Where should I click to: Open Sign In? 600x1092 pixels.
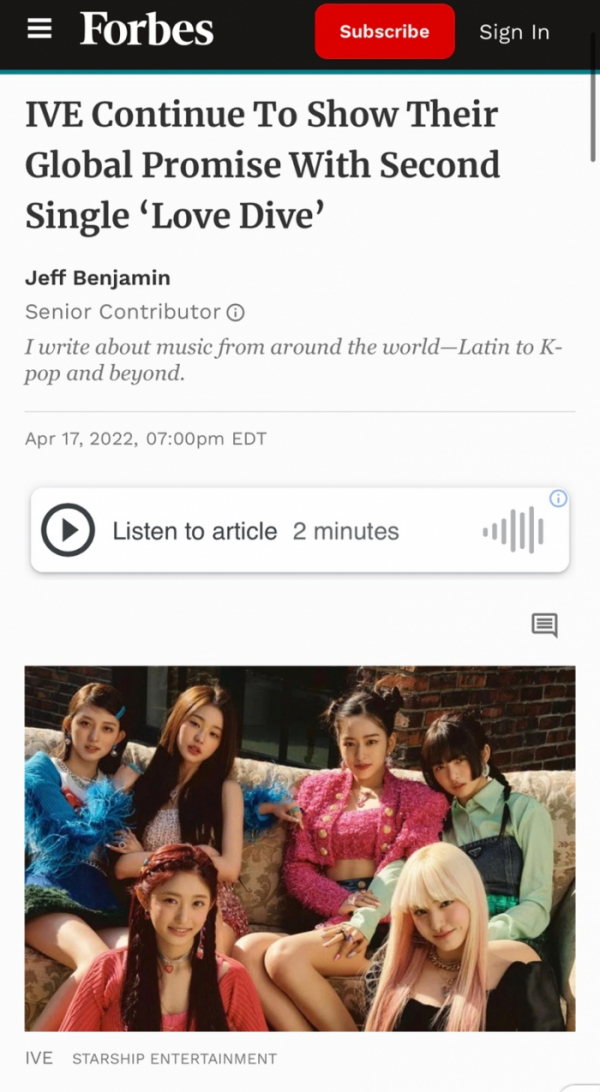(514, 32)
